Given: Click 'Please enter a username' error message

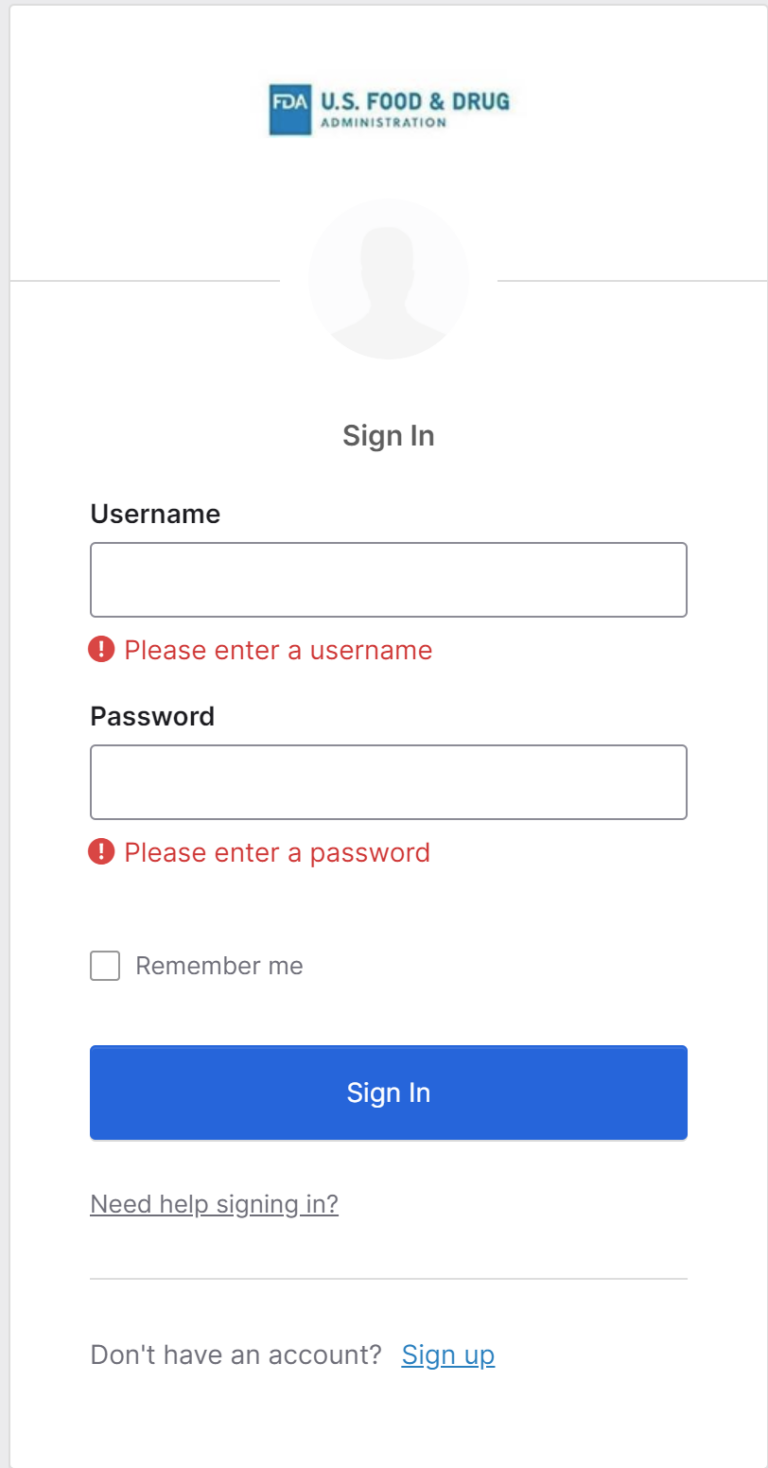Looking at the screenshot, I should point(277,650).
